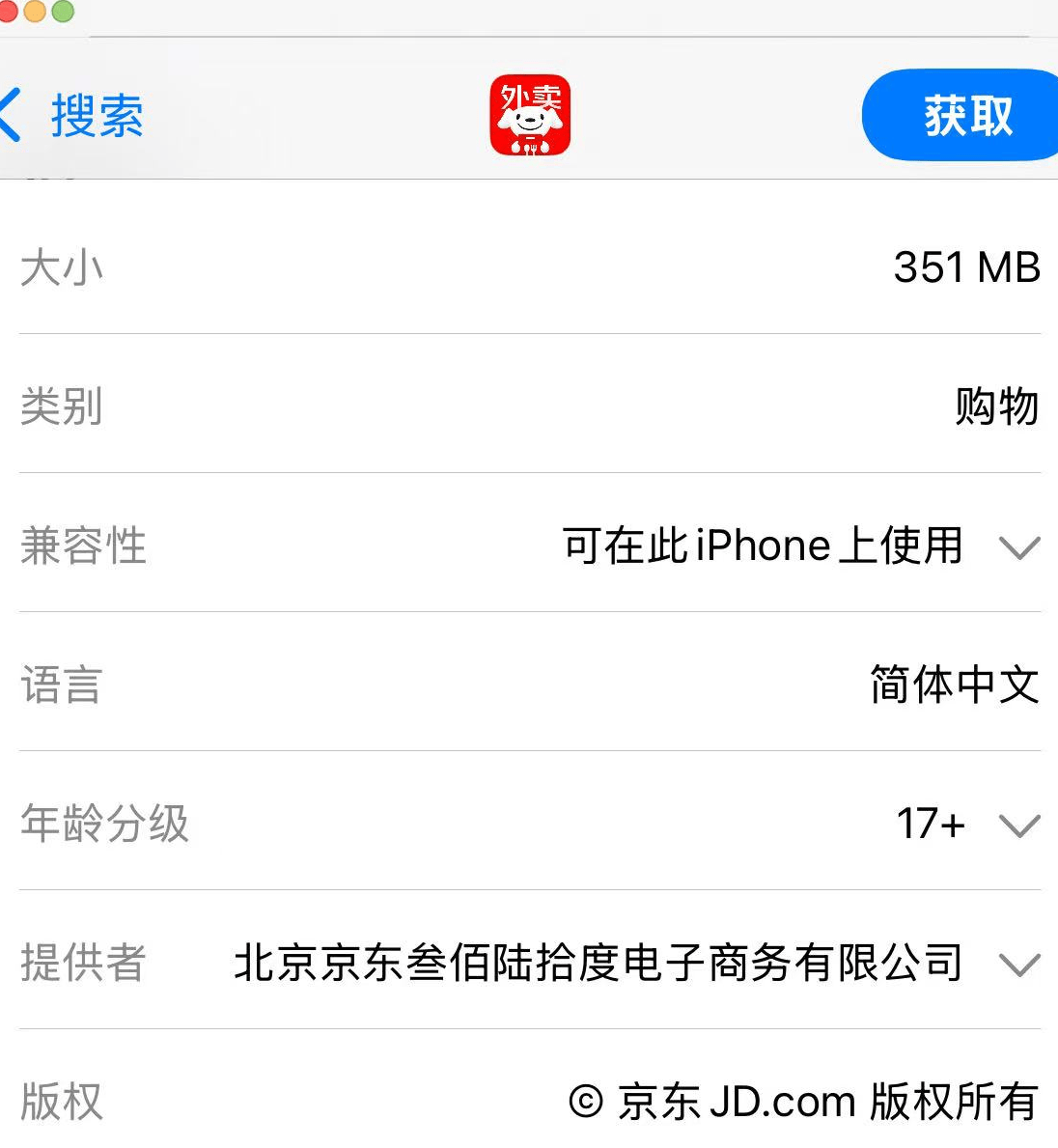Viewport: 1058px width, 1148px height.
Task: Expand the 兼容性 compatibility row
Action: point(1019,547)
